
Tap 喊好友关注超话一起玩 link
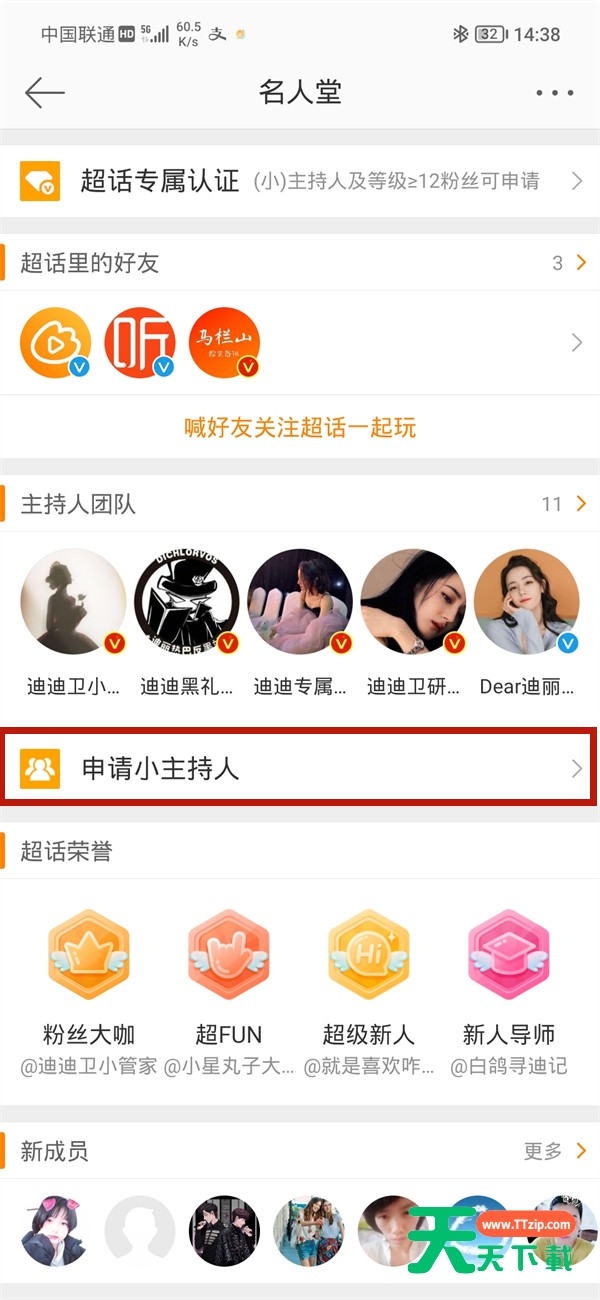coord(300,428)
